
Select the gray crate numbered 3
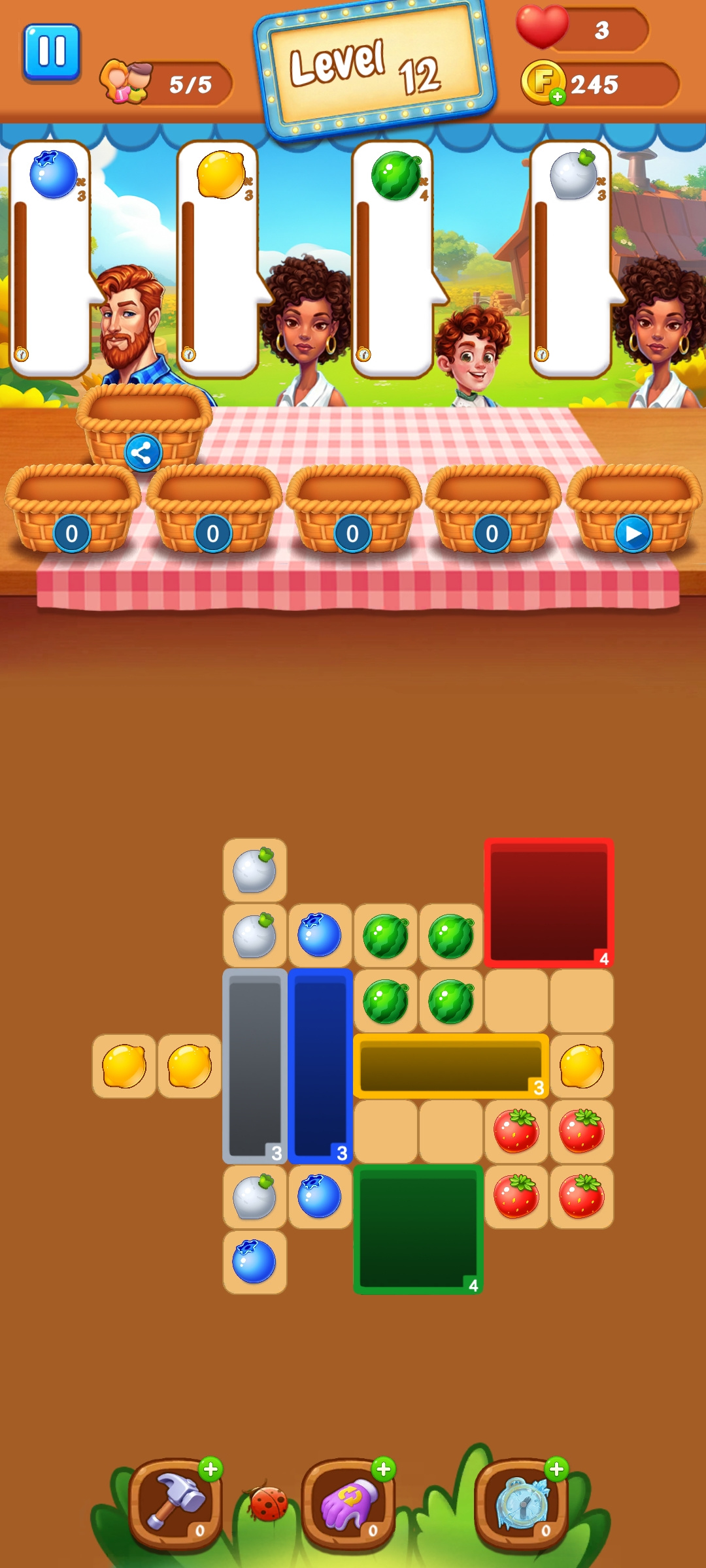pyautogui.click(x=254, y=1066)
